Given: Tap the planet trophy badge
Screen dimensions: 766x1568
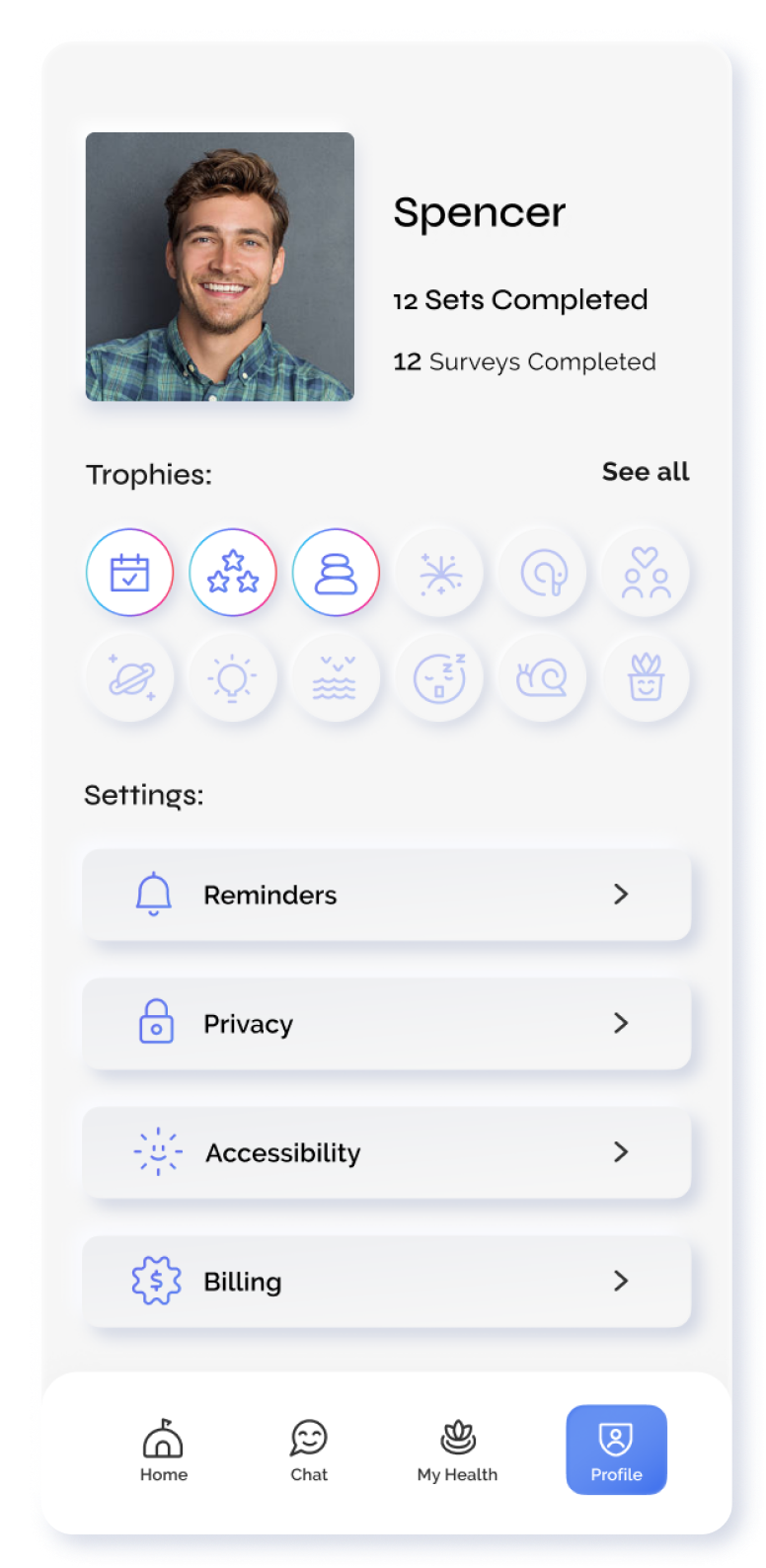Looking at the screenshot, I should [129, 677].
